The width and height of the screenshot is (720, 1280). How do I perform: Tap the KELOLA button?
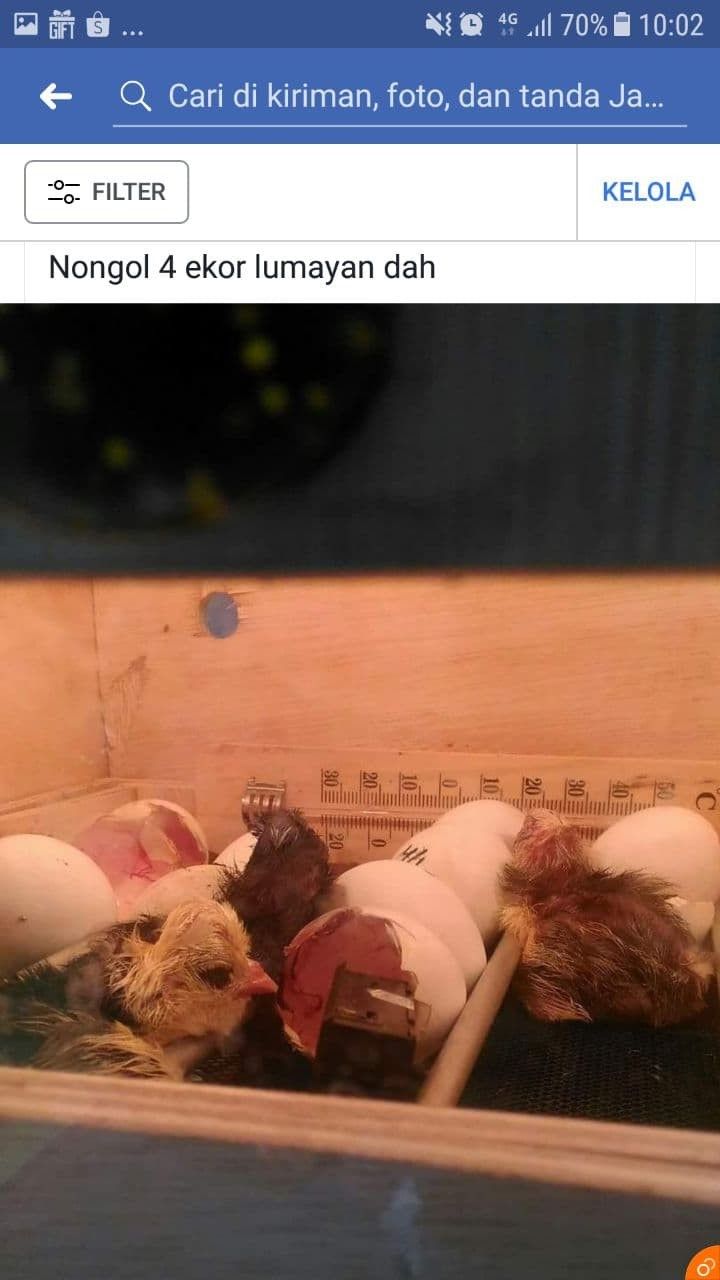[x=648, y=192]
